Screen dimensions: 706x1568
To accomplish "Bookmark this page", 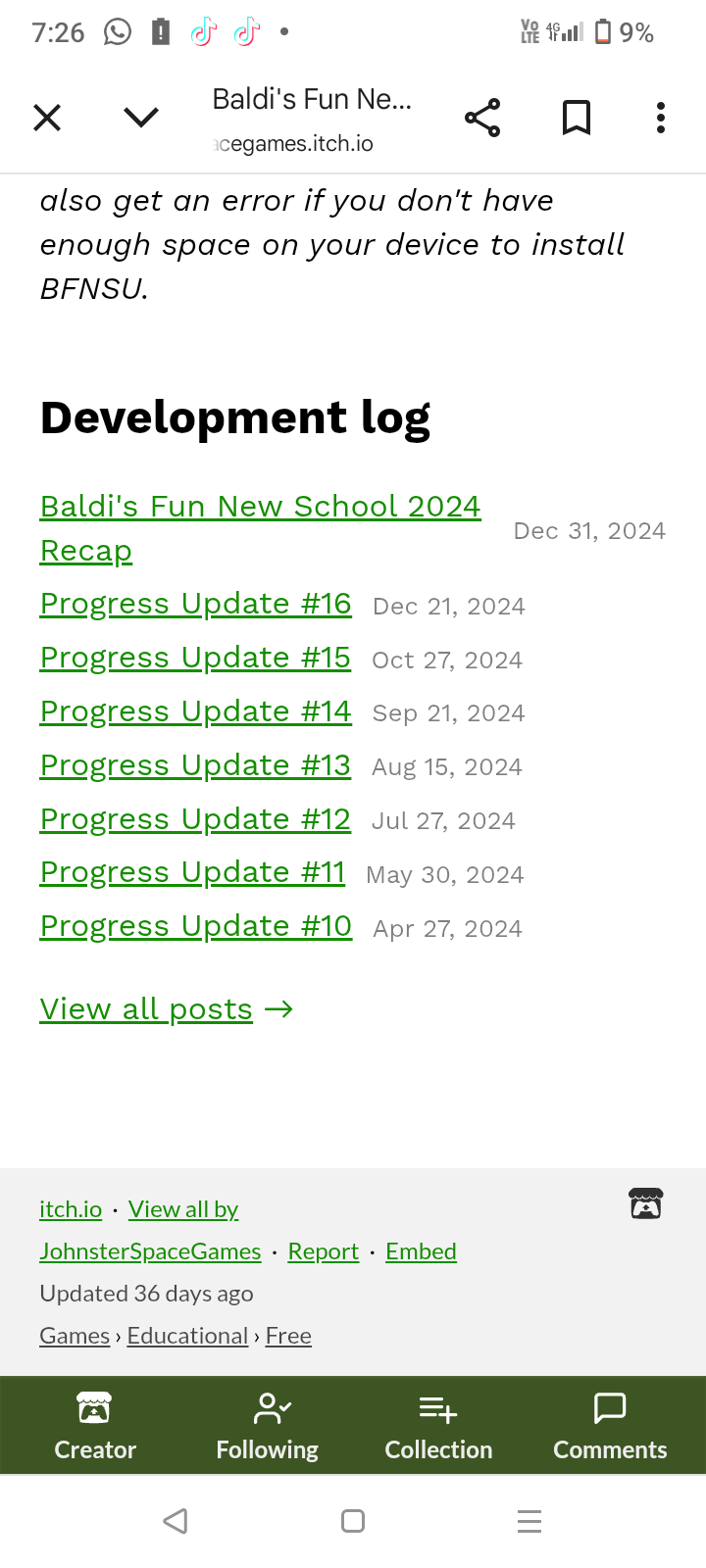I will [577, 118].
